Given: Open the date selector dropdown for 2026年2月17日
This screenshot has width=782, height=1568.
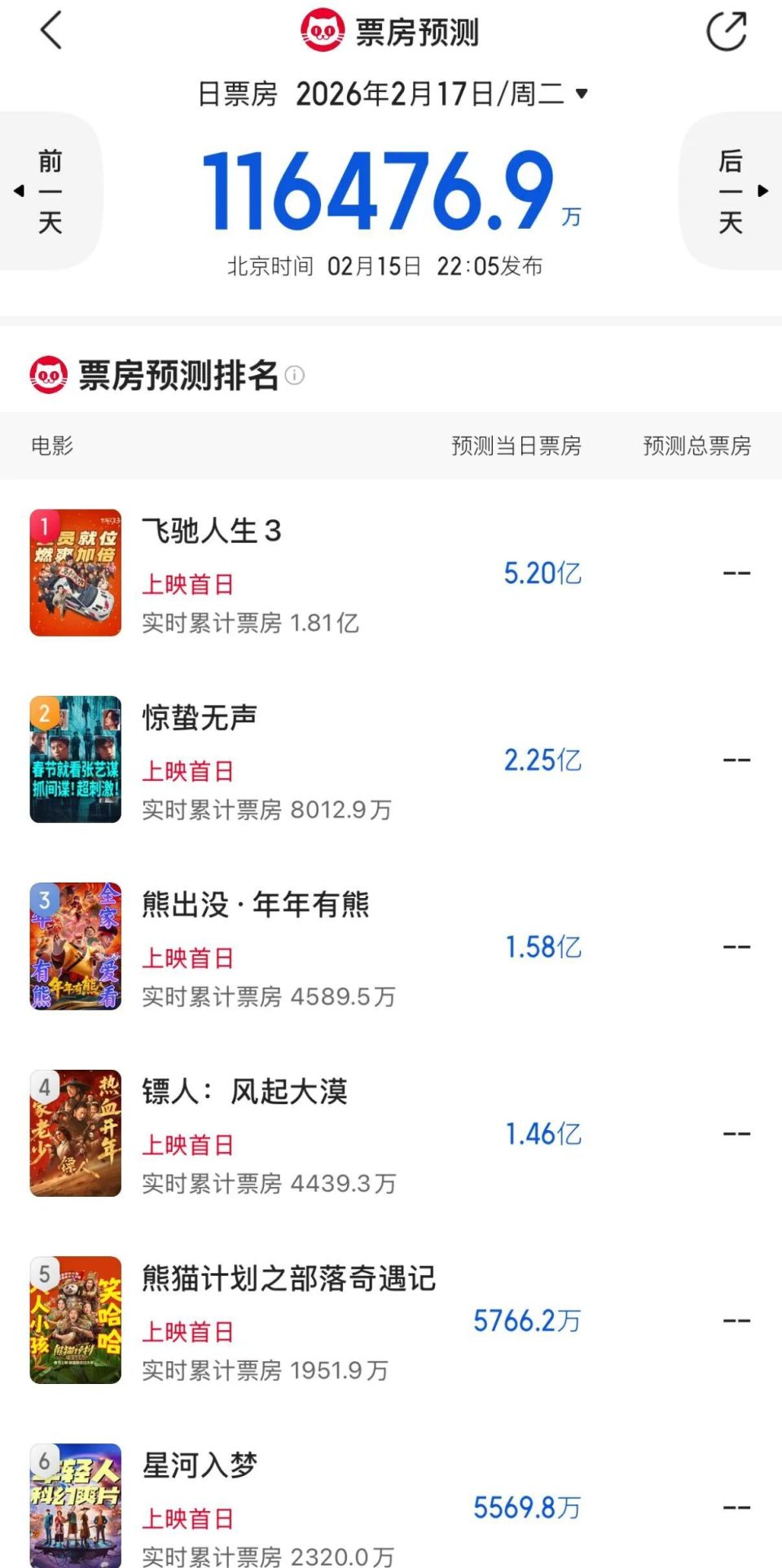Looking at the screenshot, I should [581, 94].
